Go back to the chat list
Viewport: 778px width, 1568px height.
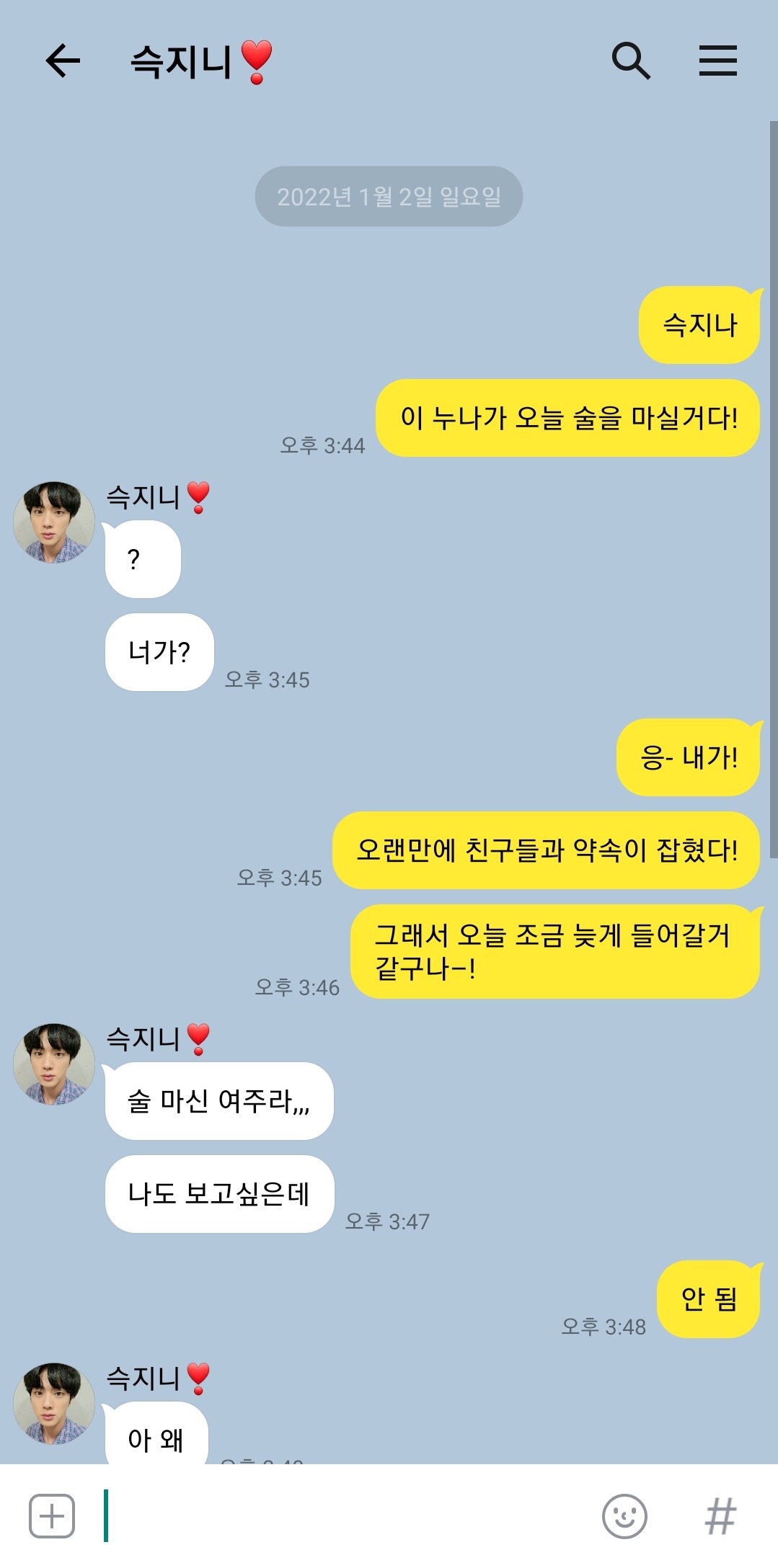pyautogui.click(x=63, y=61)
